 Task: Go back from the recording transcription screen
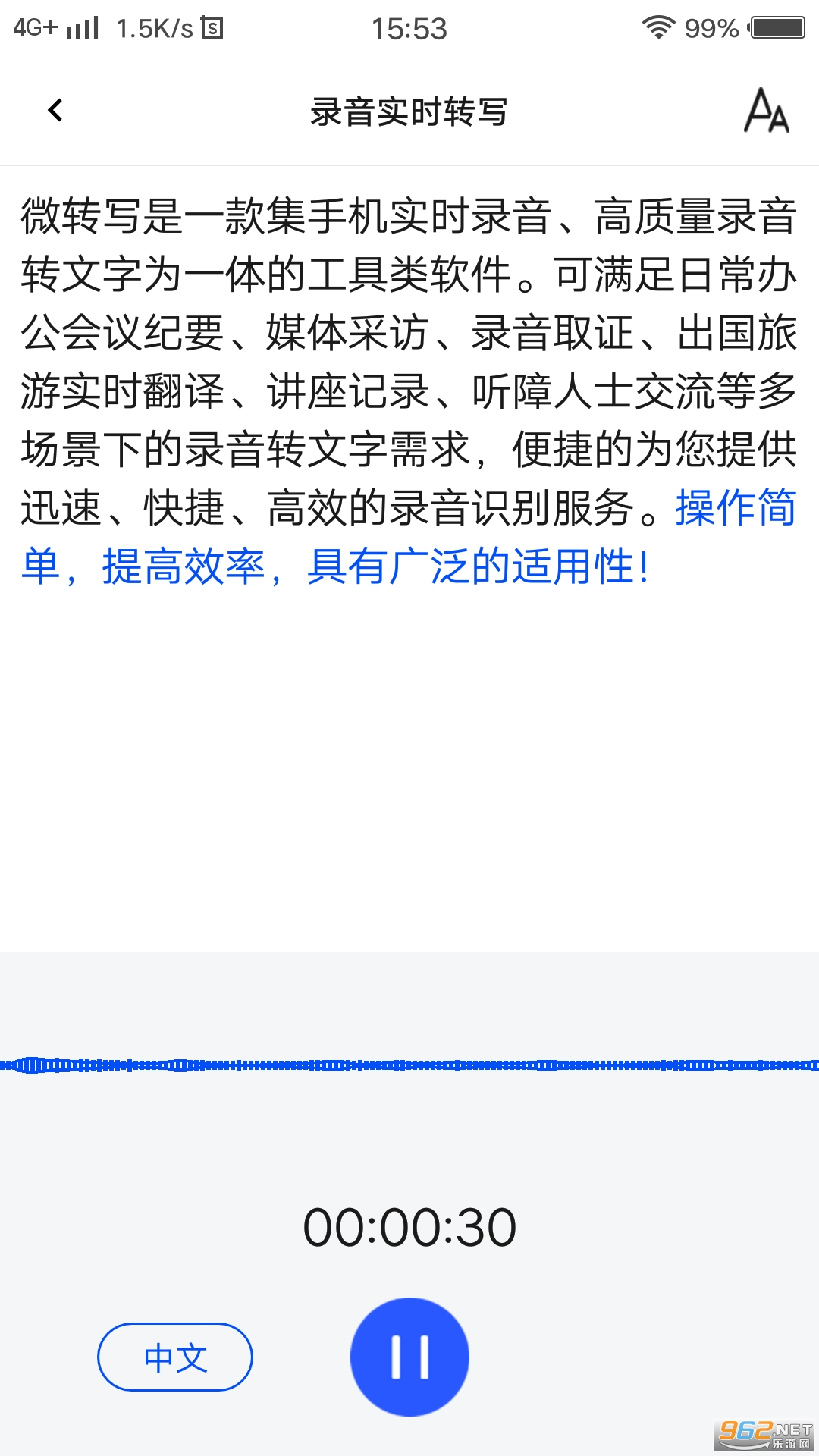pos(55,111)
